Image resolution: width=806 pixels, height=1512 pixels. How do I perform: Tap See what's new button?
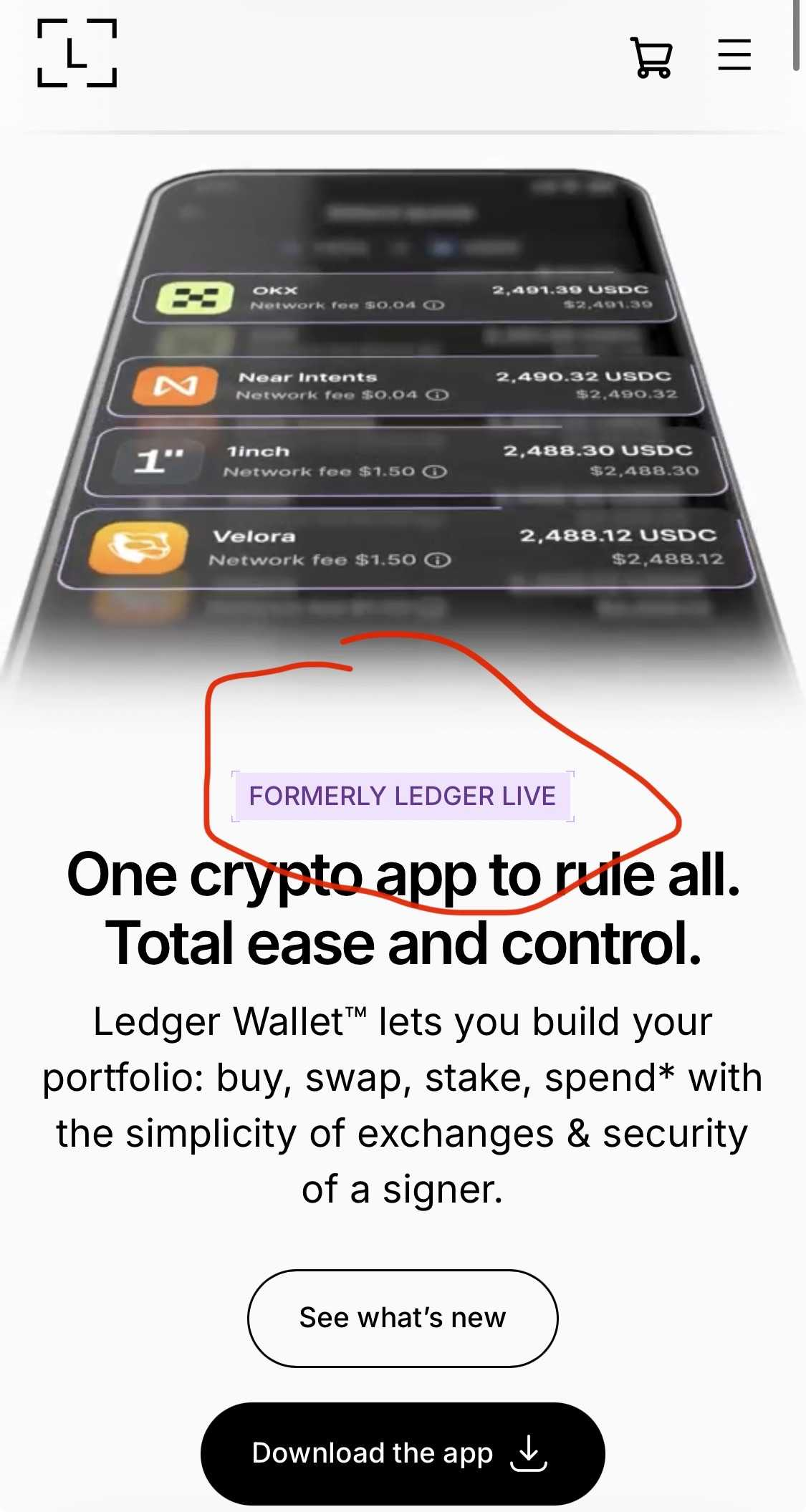[x=403, y=1318]
